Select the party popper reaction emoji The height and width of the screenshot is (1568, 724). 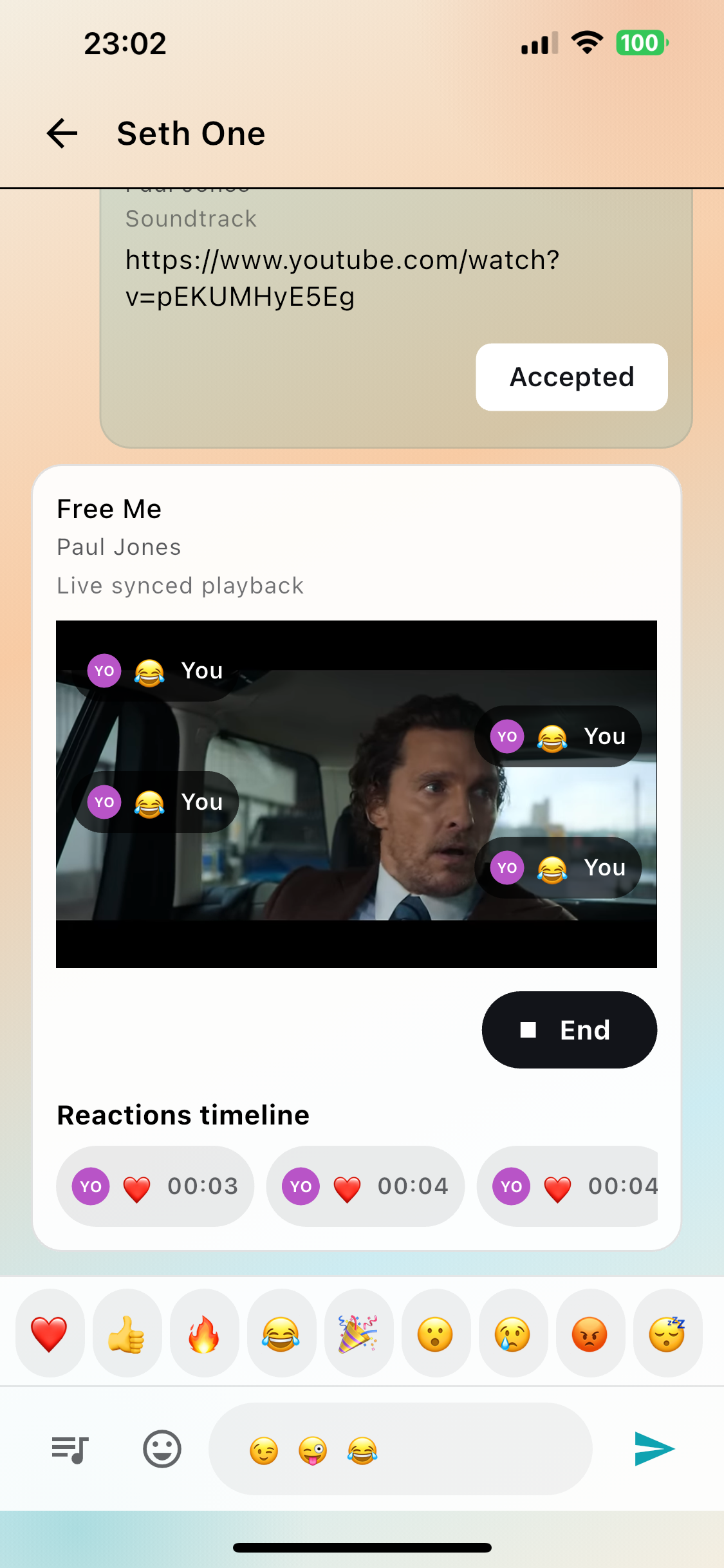click(358, 1334)
